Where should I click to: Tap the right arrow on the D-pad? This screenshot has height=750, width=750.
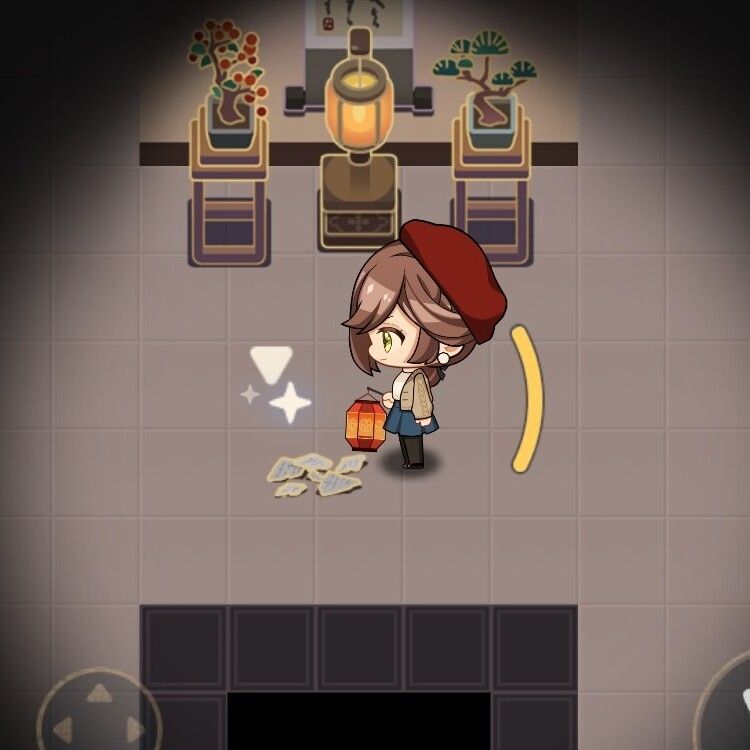click(x=135, y=731)
